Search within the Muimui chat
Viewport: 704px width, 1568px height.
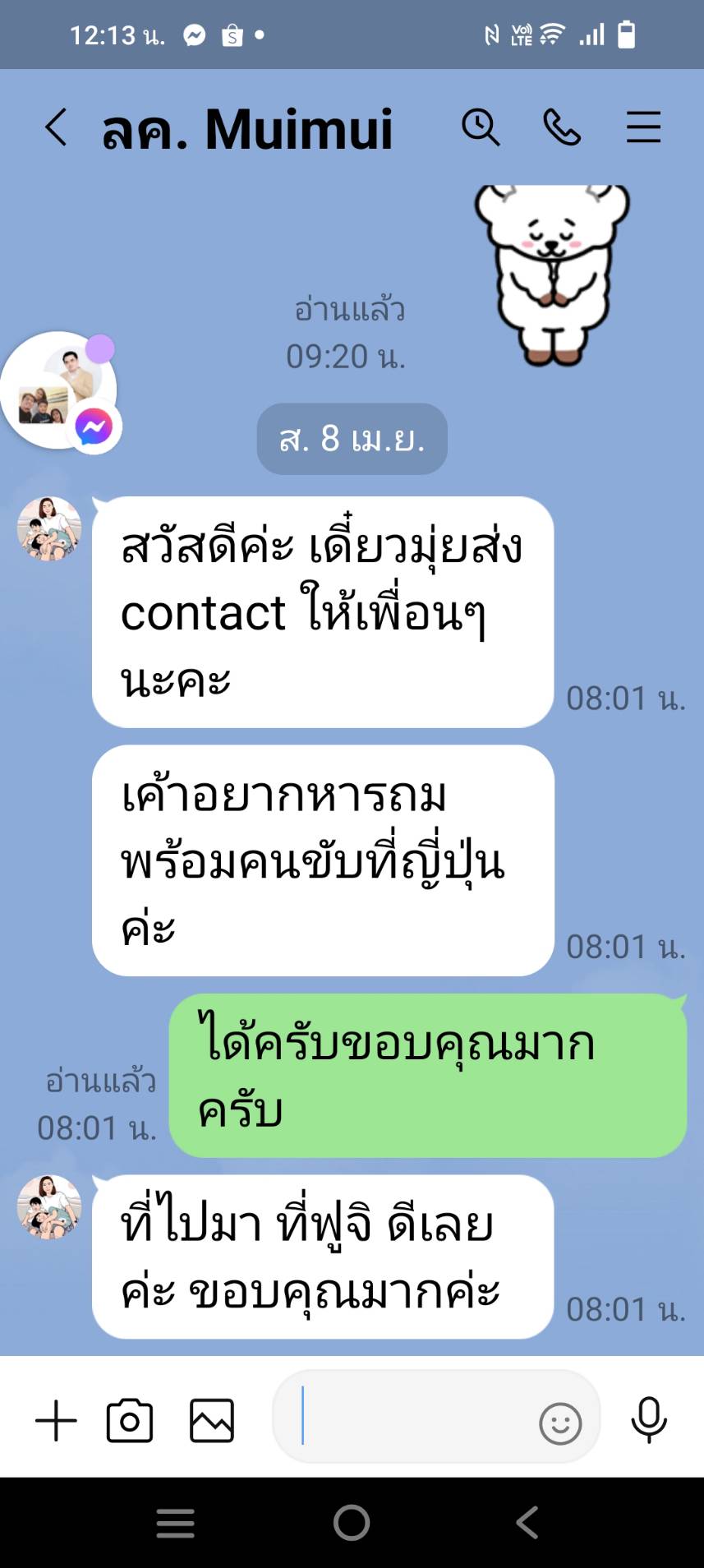point(481,127)
